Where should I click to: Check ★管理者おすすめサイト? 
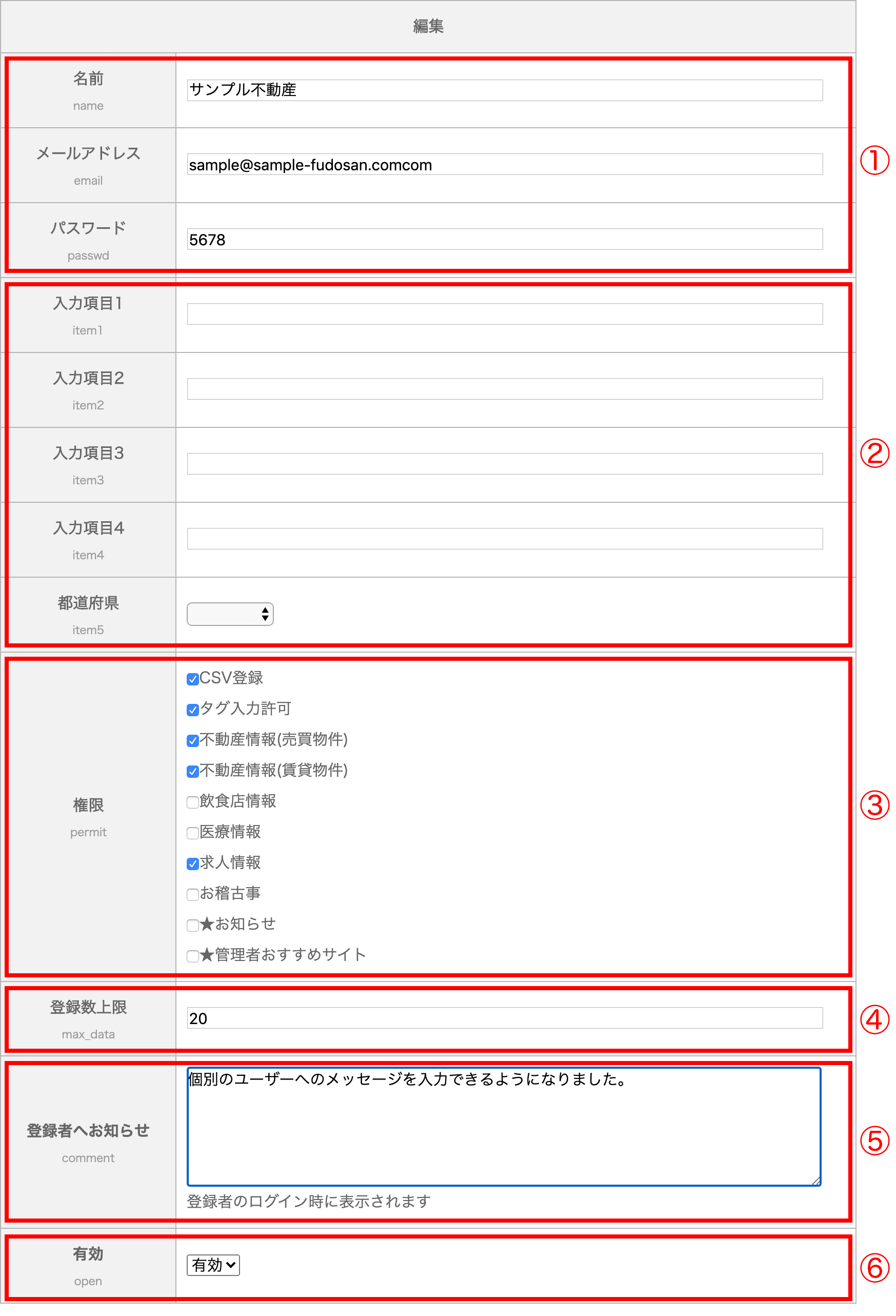coord(192,956)
